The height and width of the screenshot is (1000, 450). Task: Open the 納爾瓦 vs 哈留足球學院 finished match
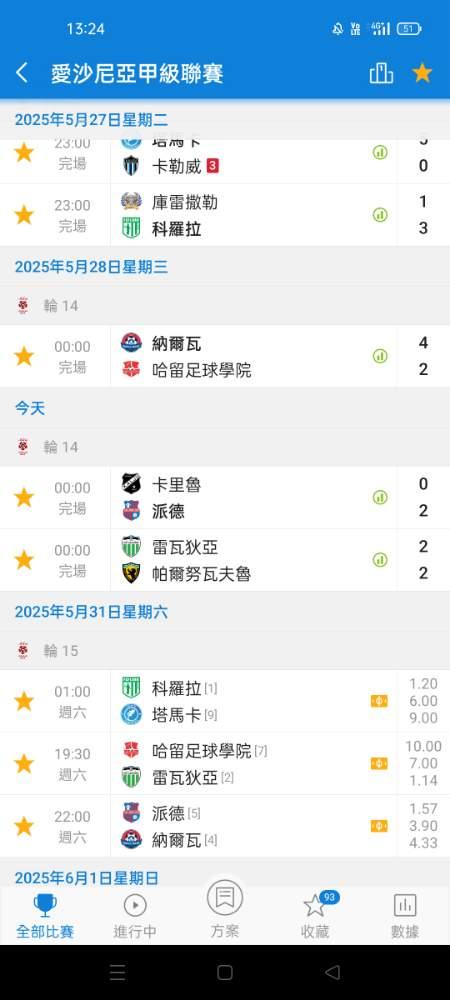(225, 356)
